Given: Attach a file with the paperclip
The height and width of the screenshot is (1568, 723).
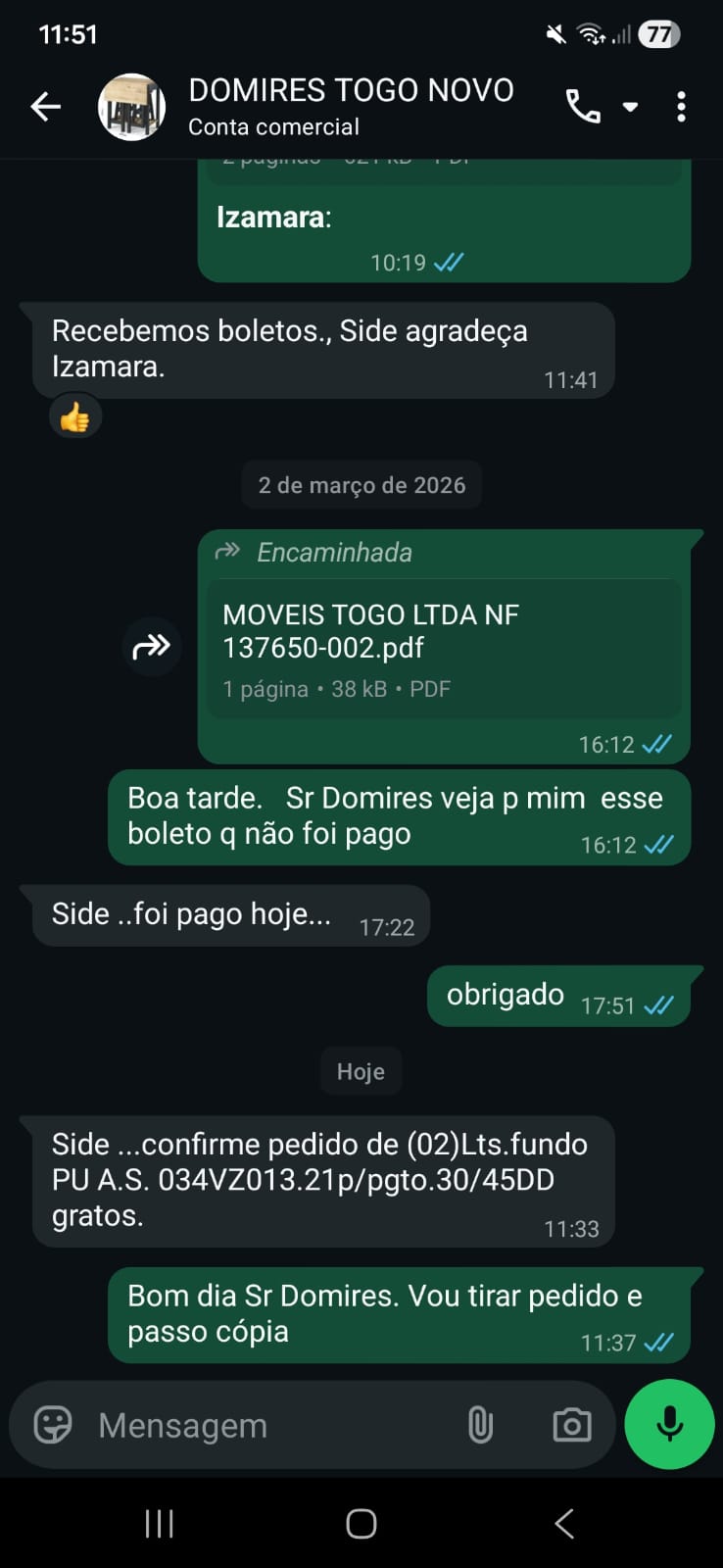Looking at the screenshot, I should [x=480, y=1425].
